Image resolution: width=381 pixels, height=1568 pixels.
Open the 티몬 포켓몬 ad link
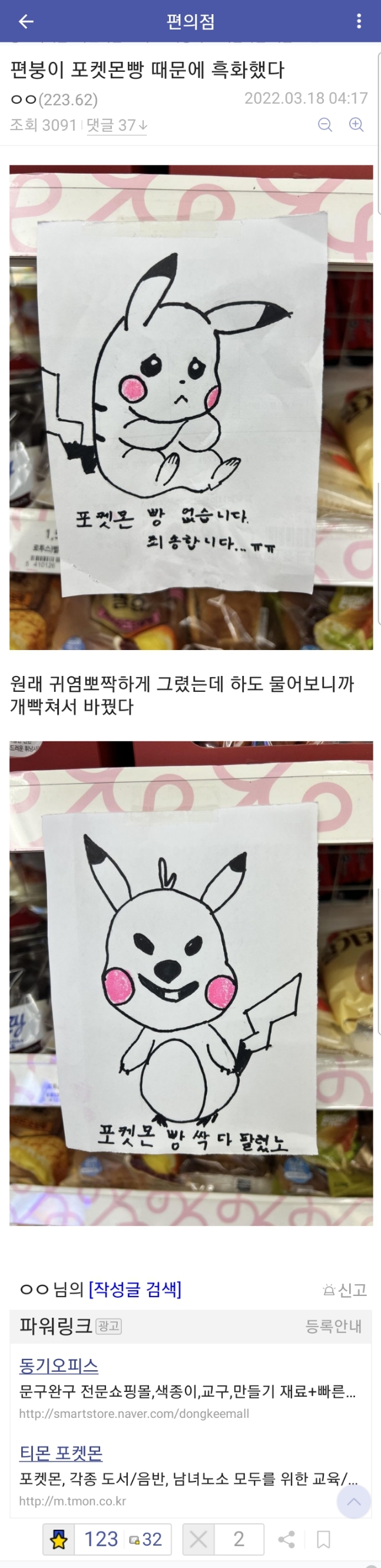click(x=61, y=1454)
